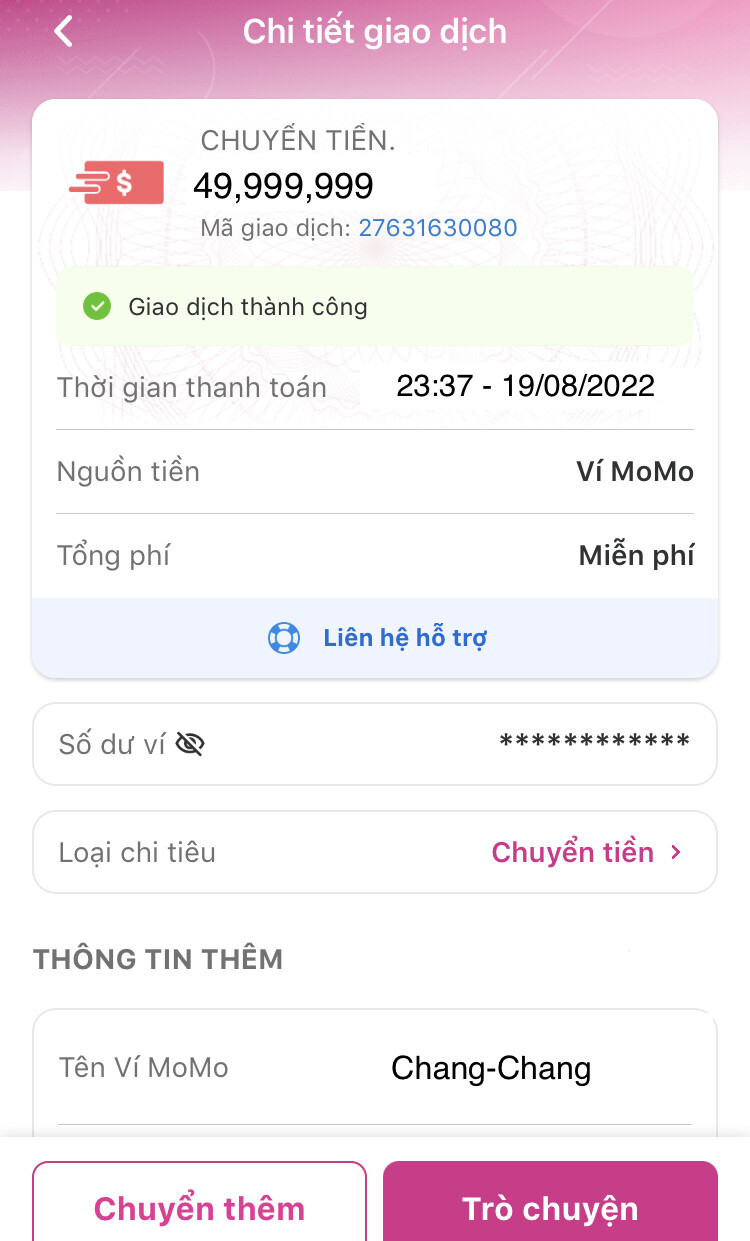Reveal the hidden wallet balance
This screenshot has height=1241, width=750.
pos(189,744)
